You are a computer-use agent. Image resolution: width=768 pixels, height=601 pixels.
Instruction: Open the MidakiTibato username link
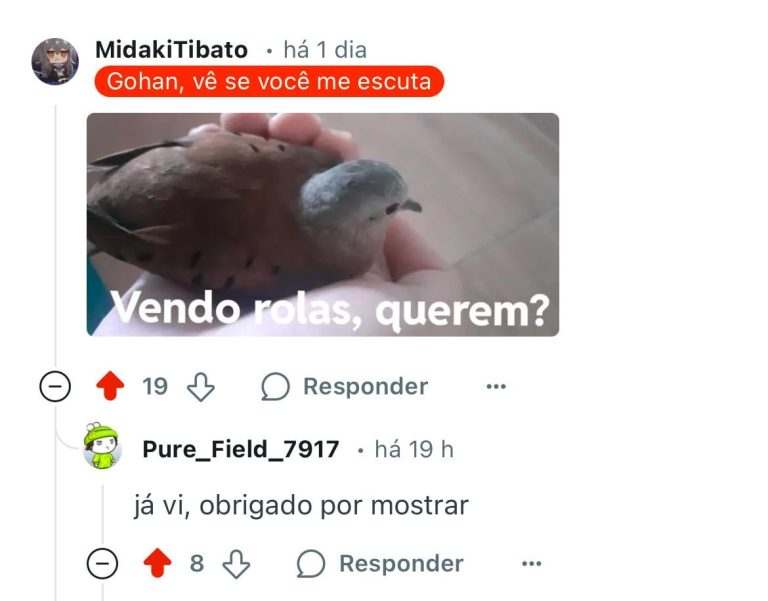[171, 50]
